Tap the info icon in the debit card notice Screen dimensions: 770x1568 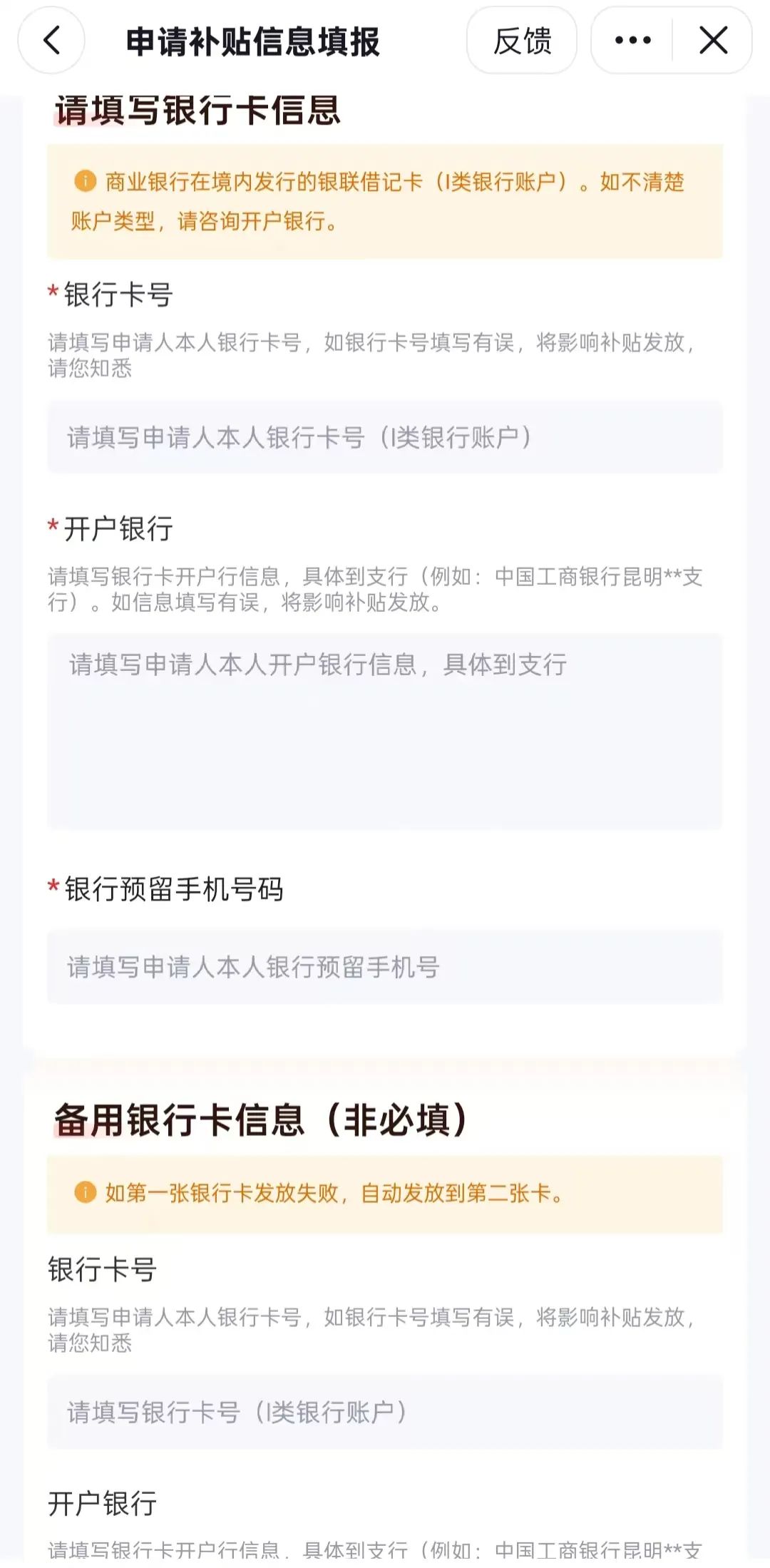click(x=85, y=180)
